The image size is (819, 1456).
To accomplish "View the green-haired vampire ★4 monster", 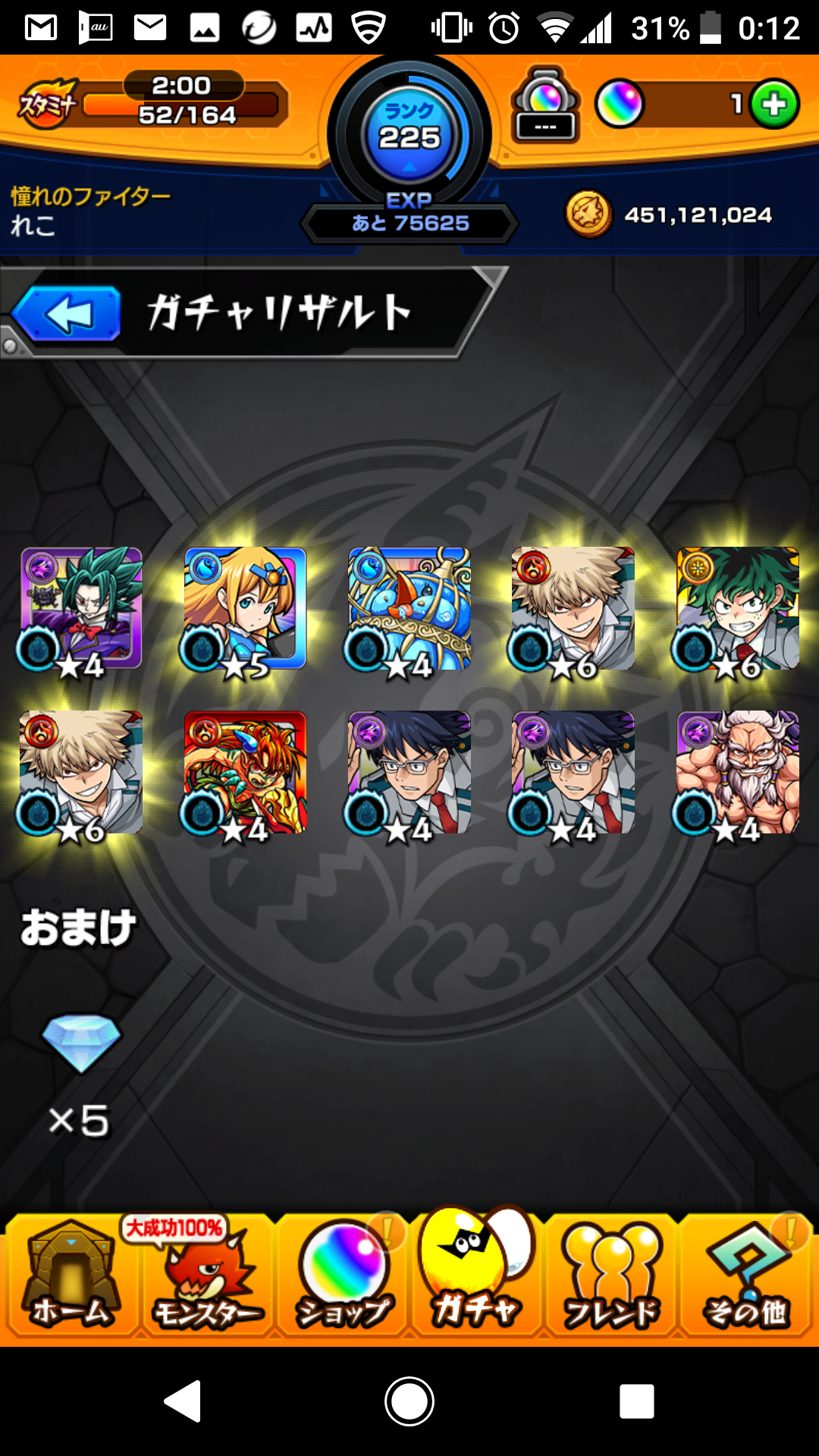I will (x=81, y=608).
